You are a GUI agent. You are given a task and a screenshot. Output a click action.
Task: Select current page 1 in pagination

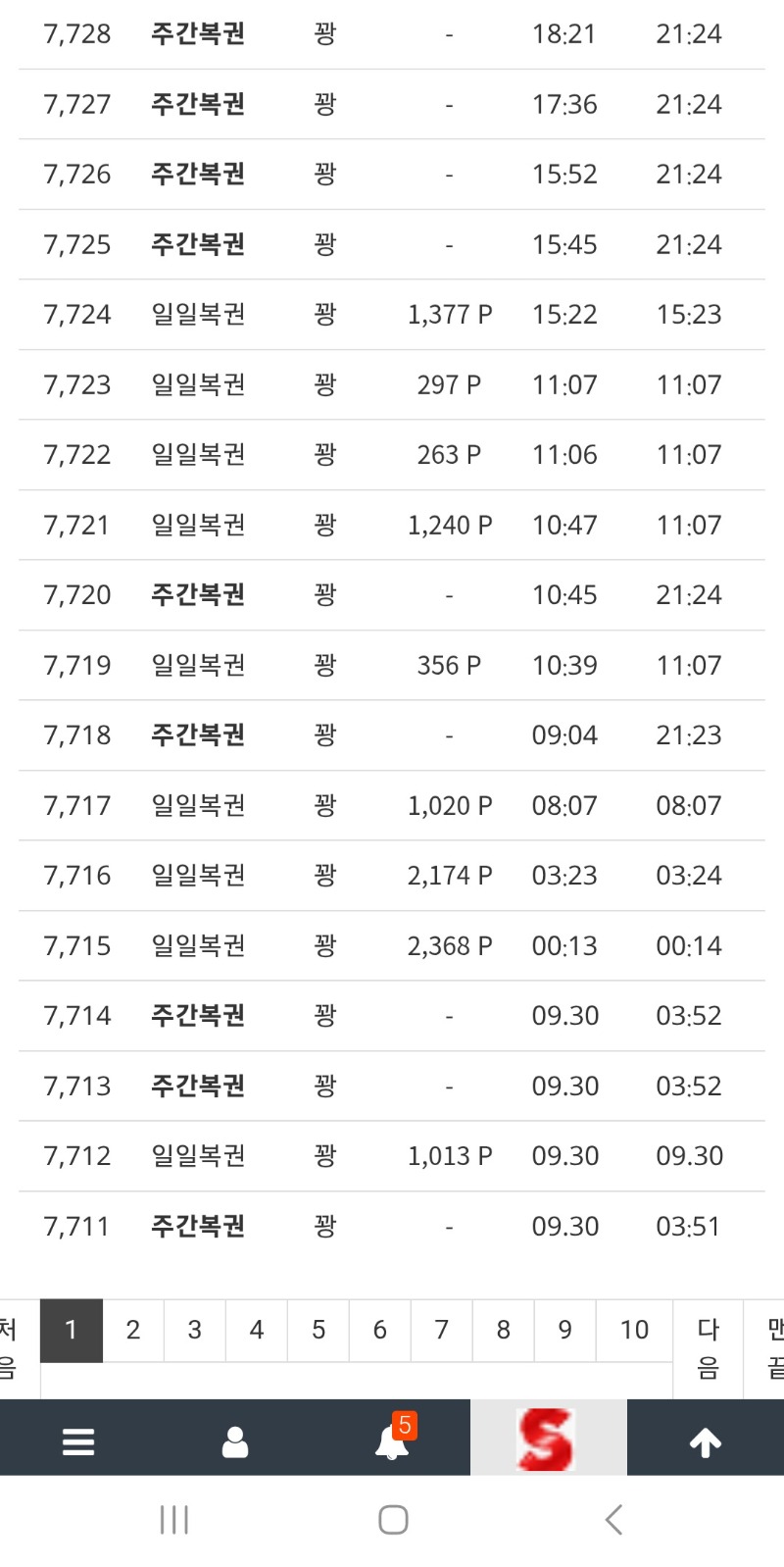click(72, 1330)
